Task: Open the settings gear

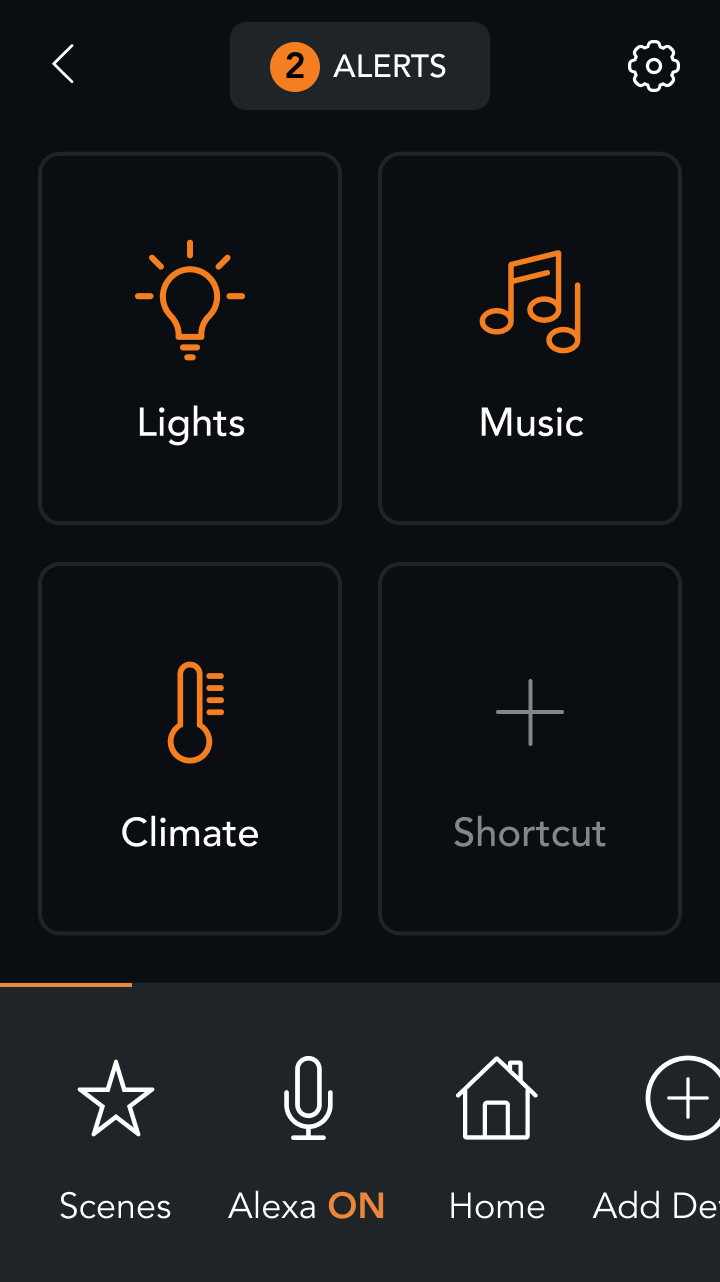Action: point(654,66)
